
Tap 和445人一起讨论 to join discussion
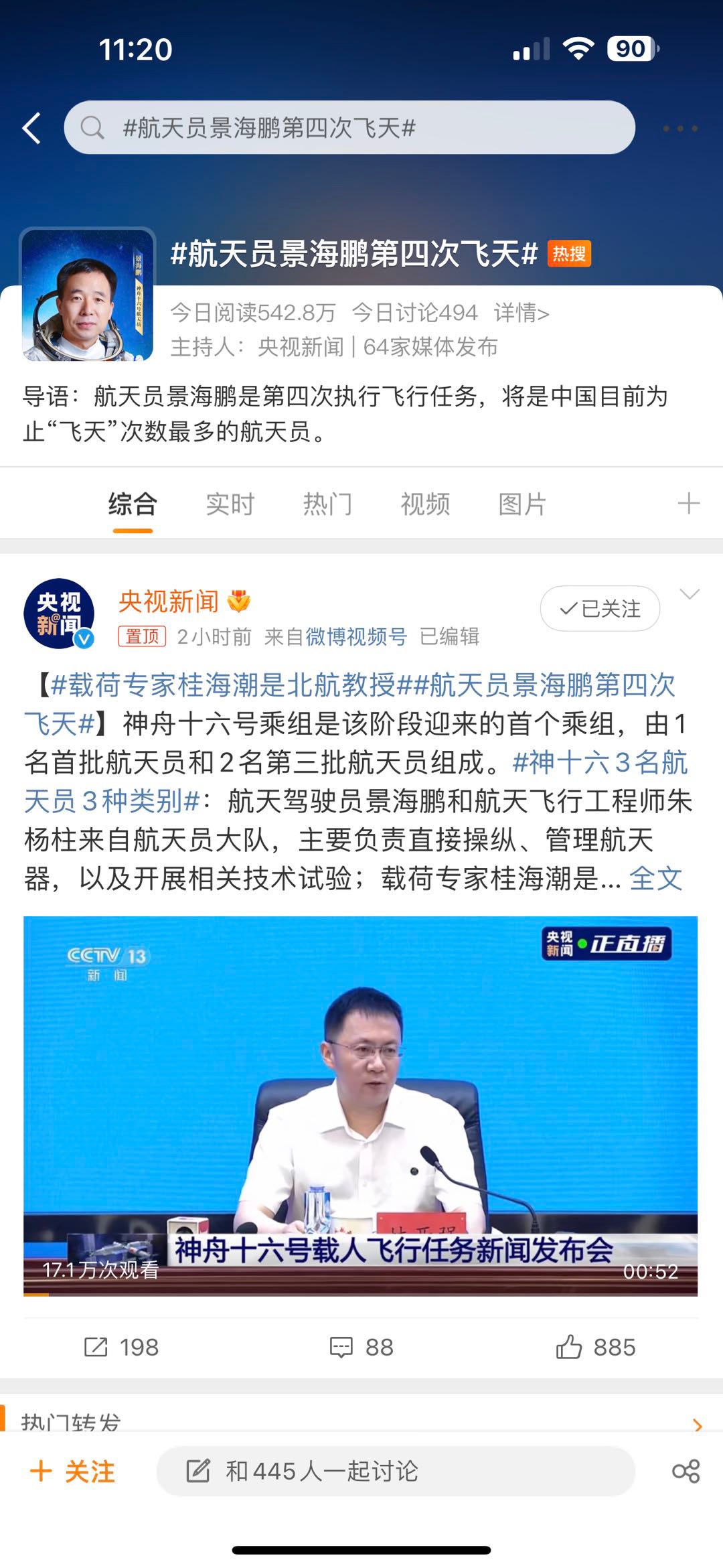395,1472
